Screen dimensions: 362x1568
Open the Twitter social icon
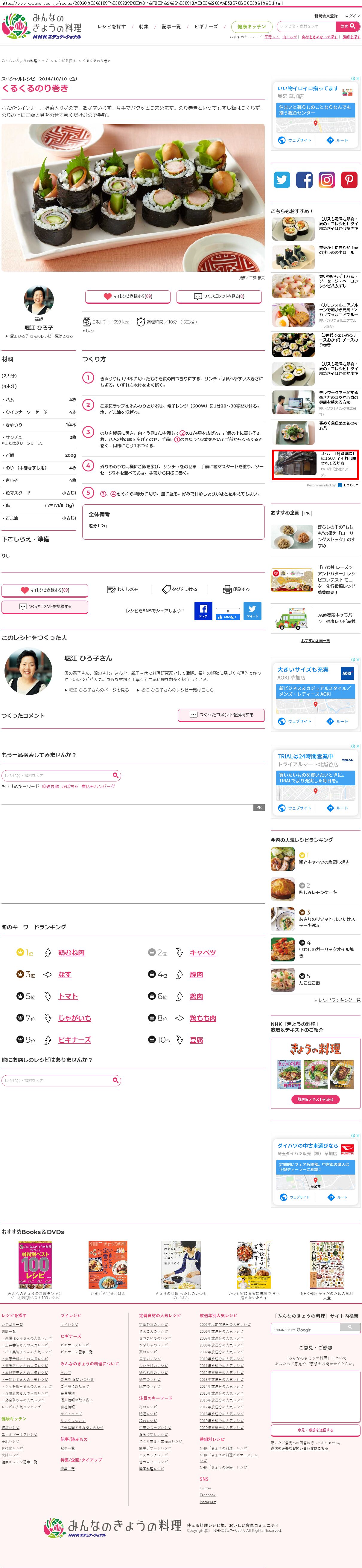coord(282,180)
